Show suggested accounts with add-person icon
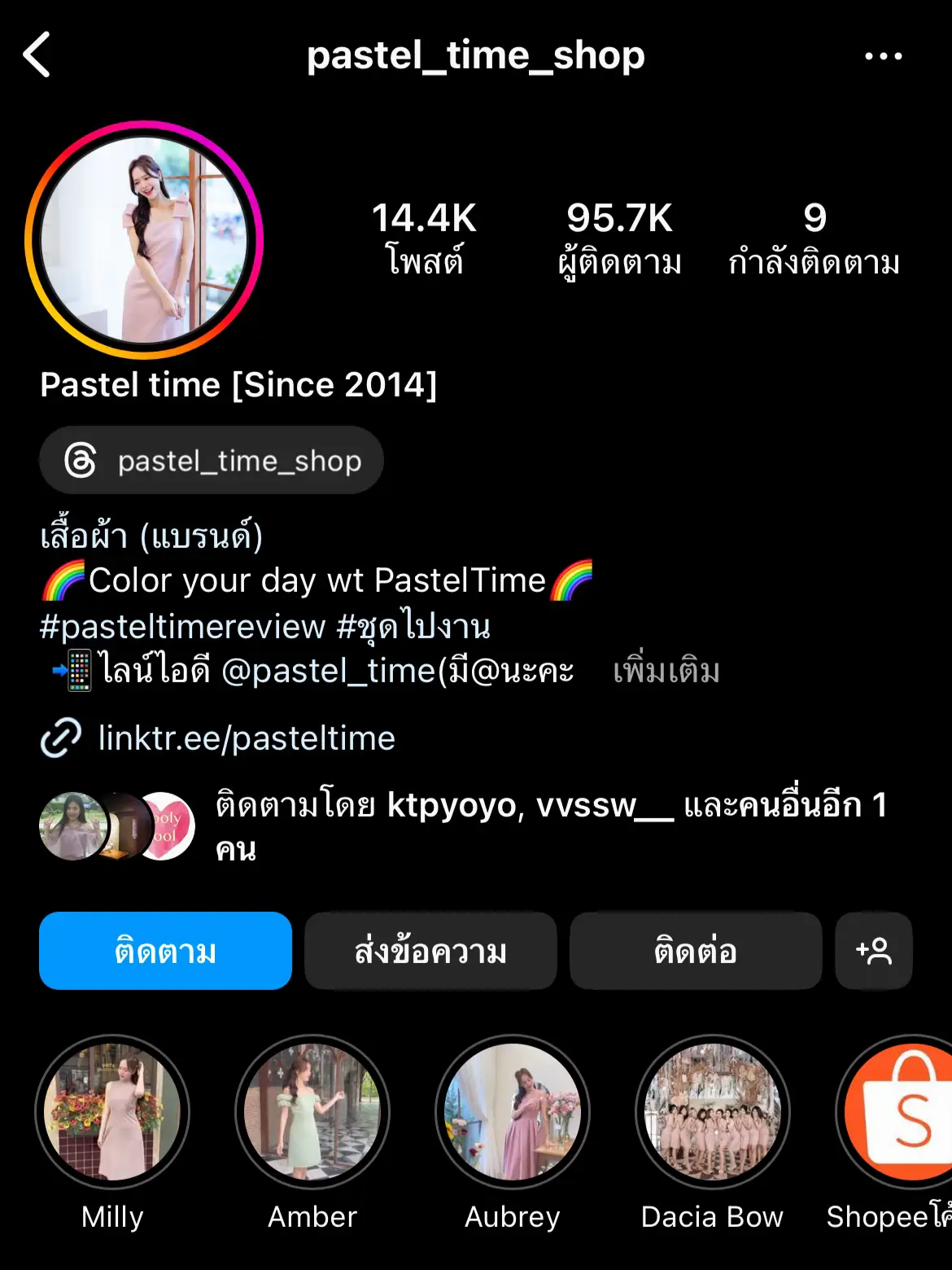 tap(873, 951)
